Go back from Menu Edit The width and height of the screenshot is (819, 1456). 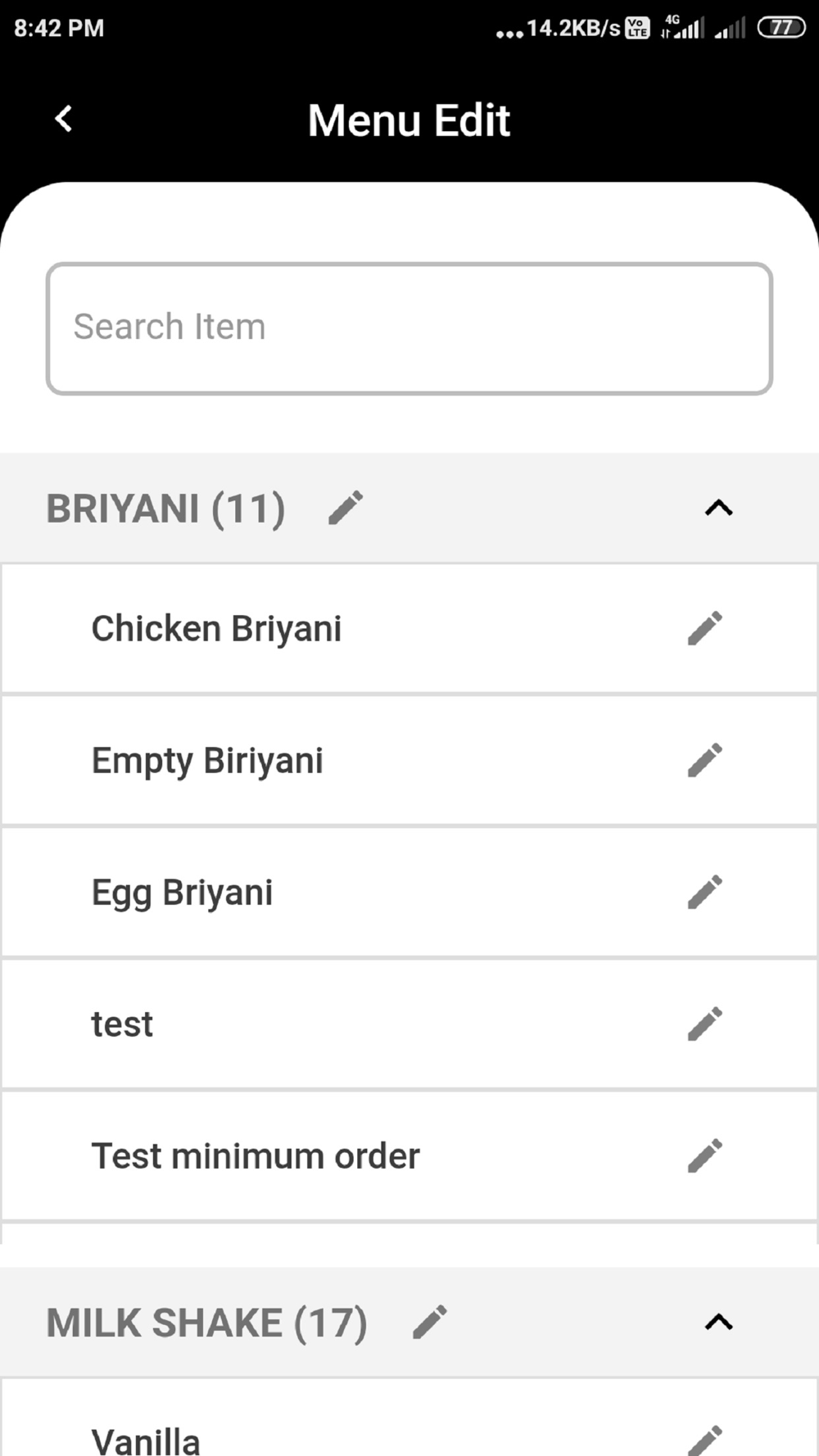click(x=63, y=120)
